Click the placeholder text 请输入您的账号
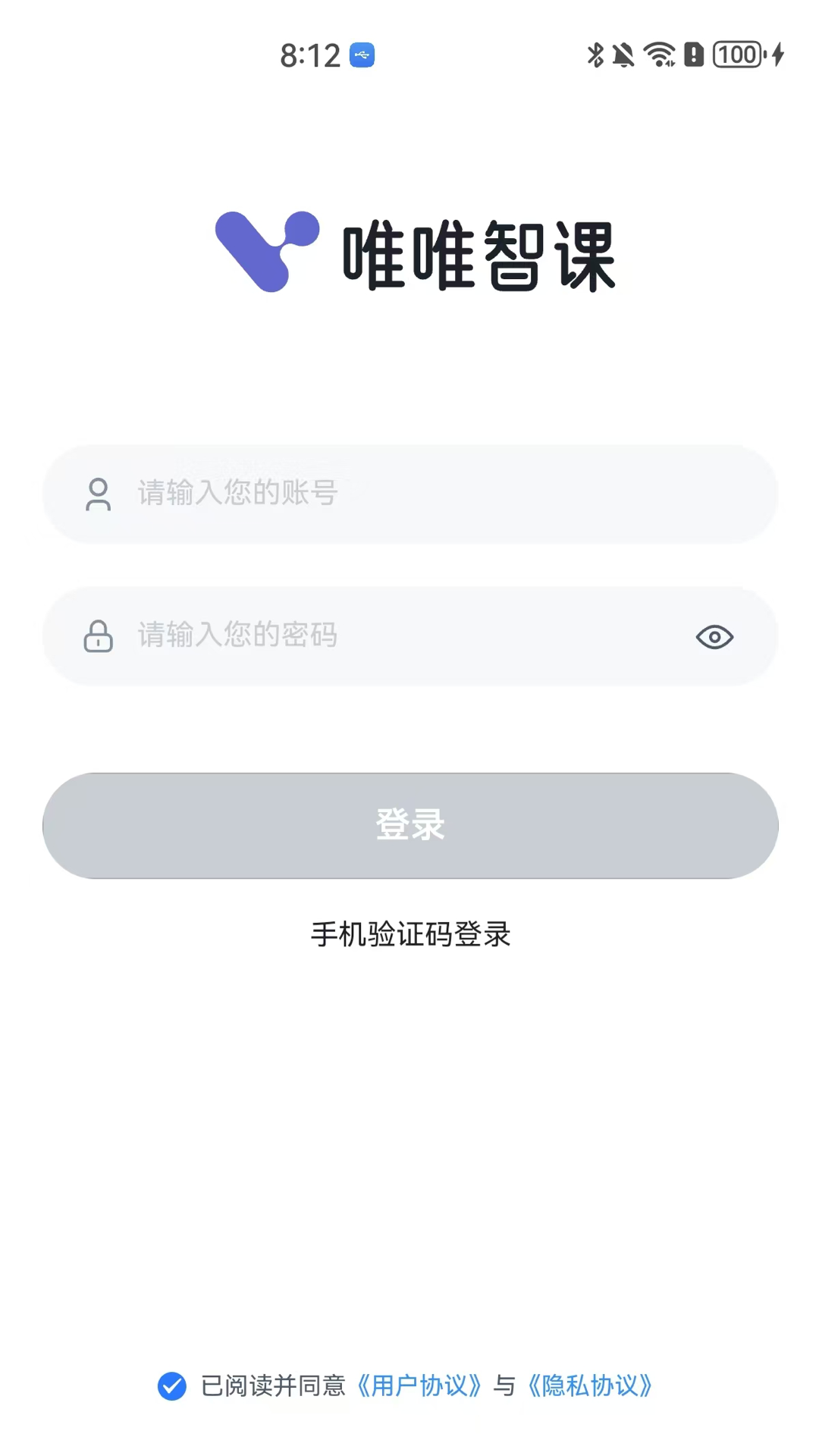 [237, 494]
